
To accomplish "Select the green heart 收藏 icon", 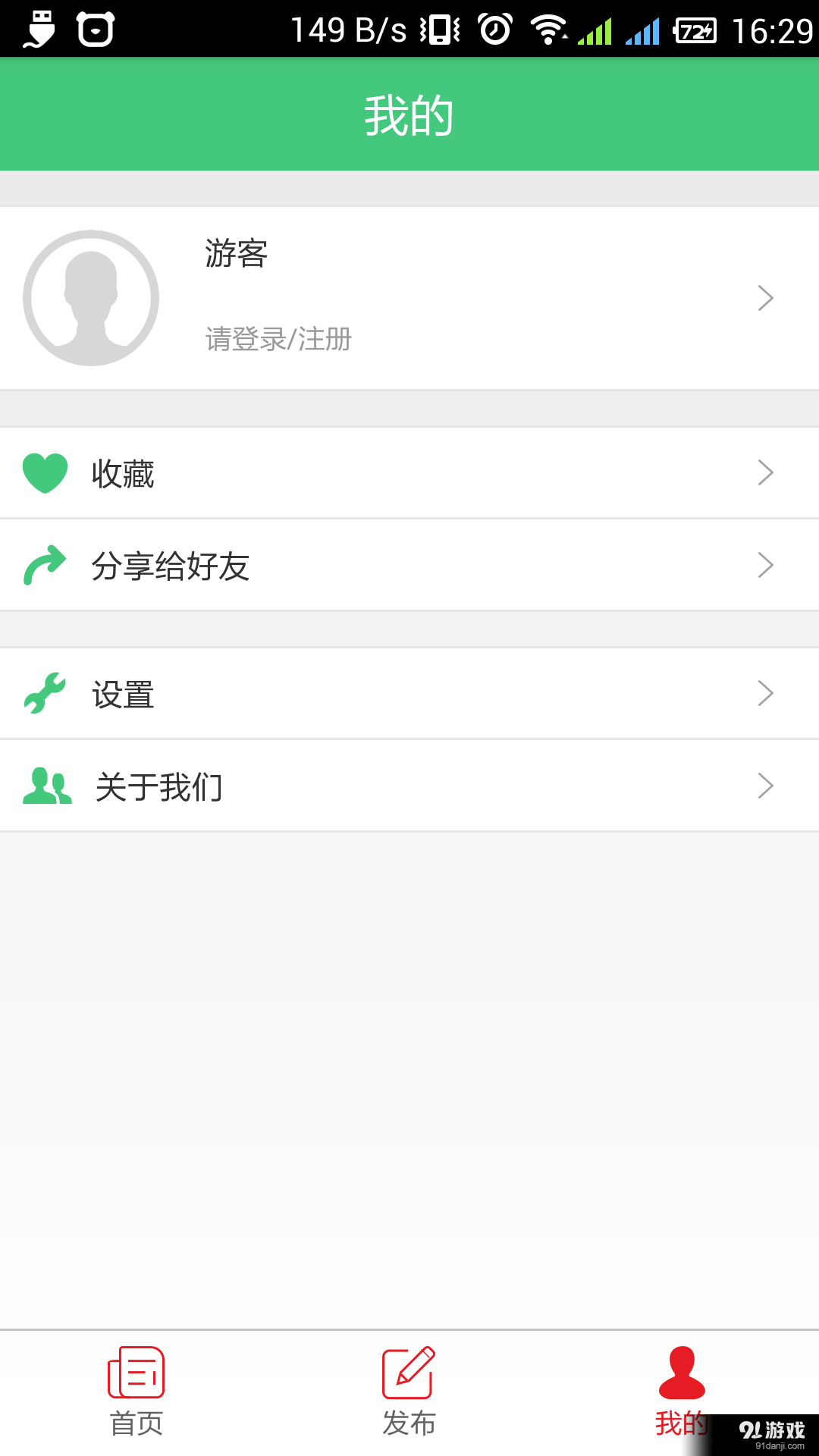I will 45,472.
